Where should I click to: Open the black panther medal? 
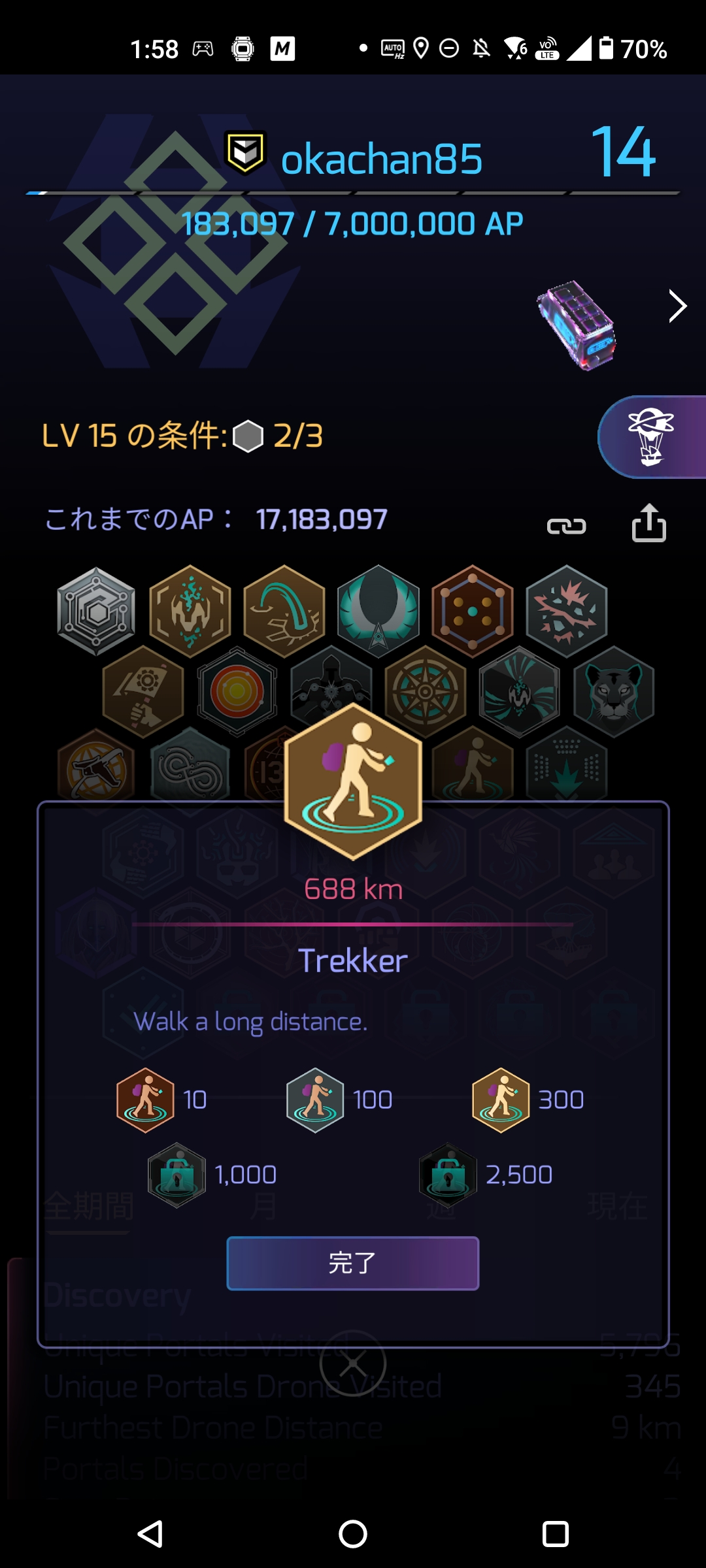coord(613,693)
